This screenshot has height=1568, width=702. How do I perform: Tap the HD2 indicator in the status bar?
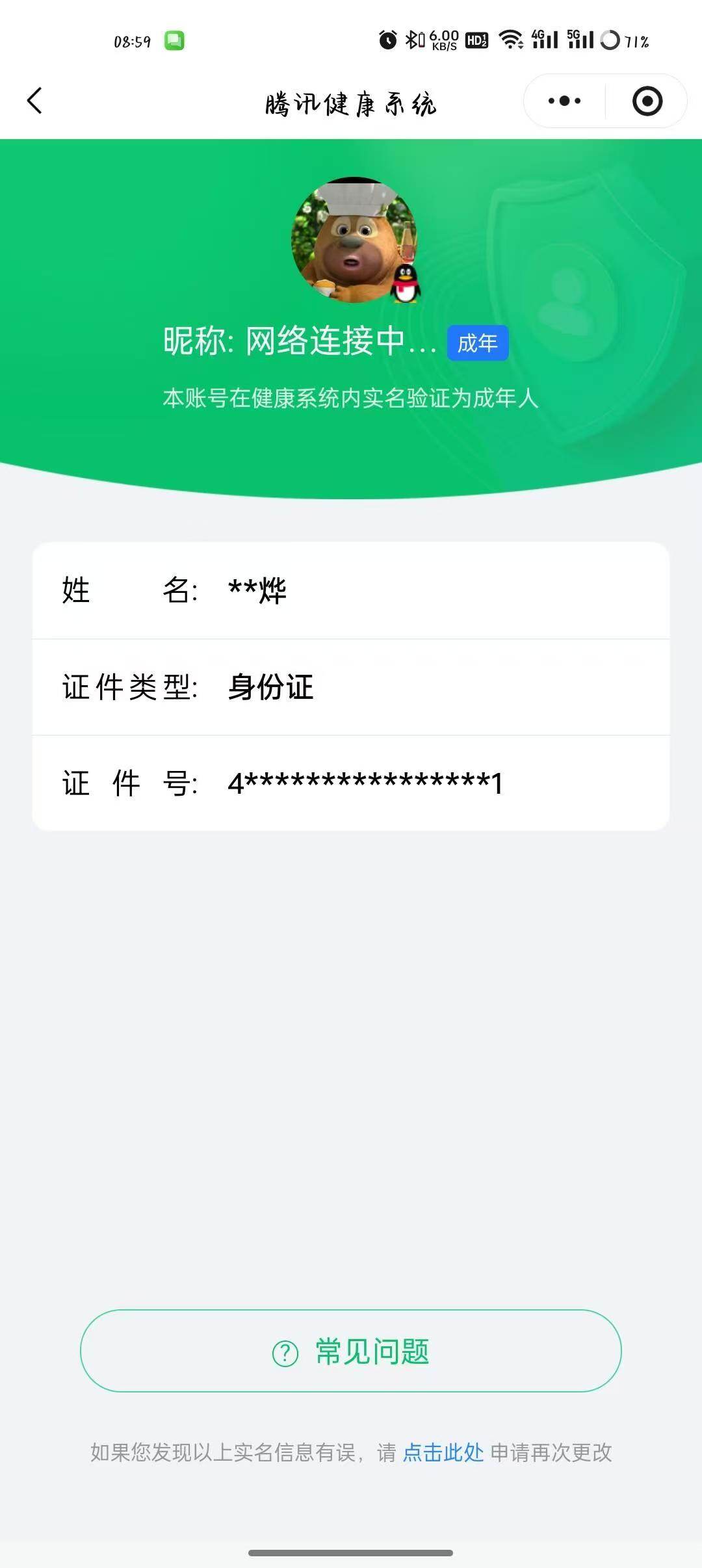tap(476, 40)
